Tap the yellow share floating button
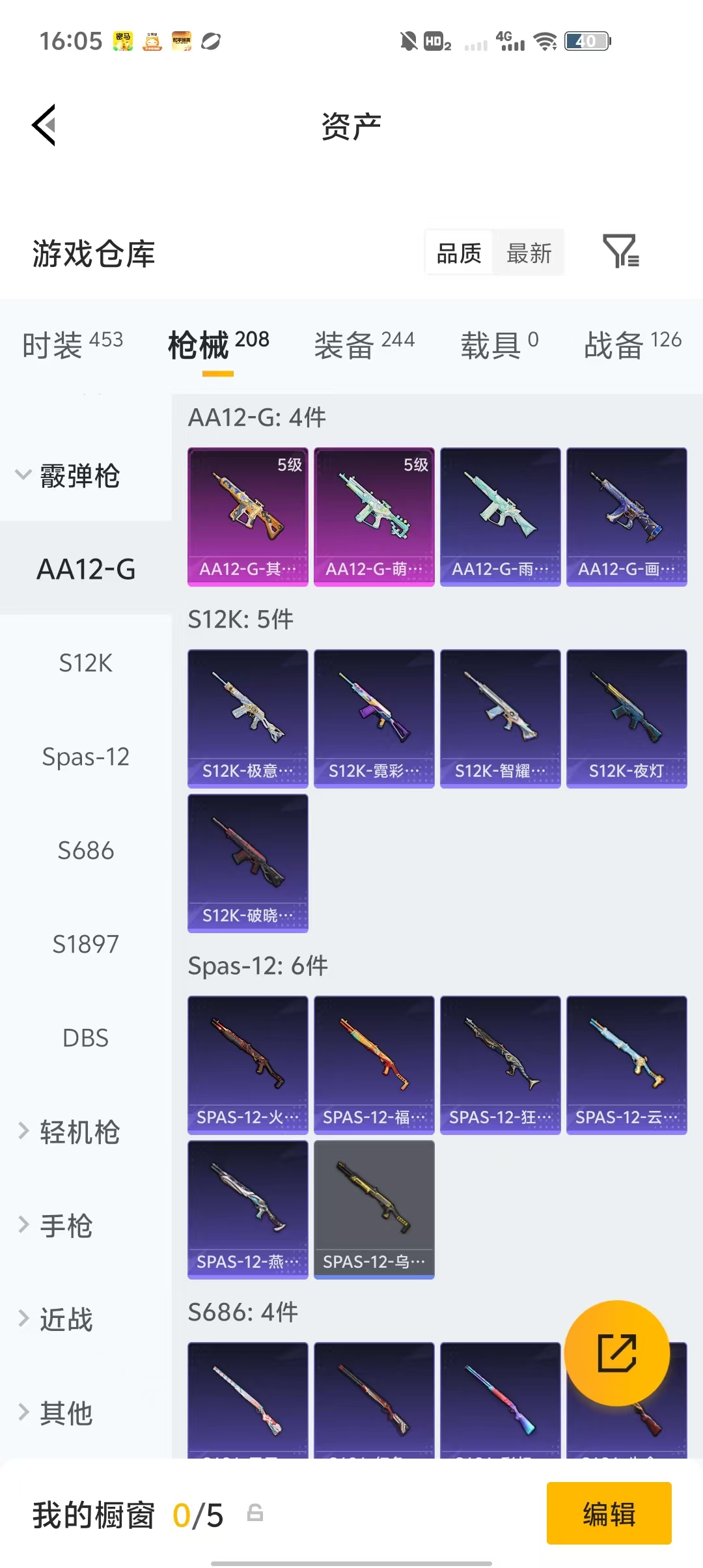 (x=617, y=1353)
